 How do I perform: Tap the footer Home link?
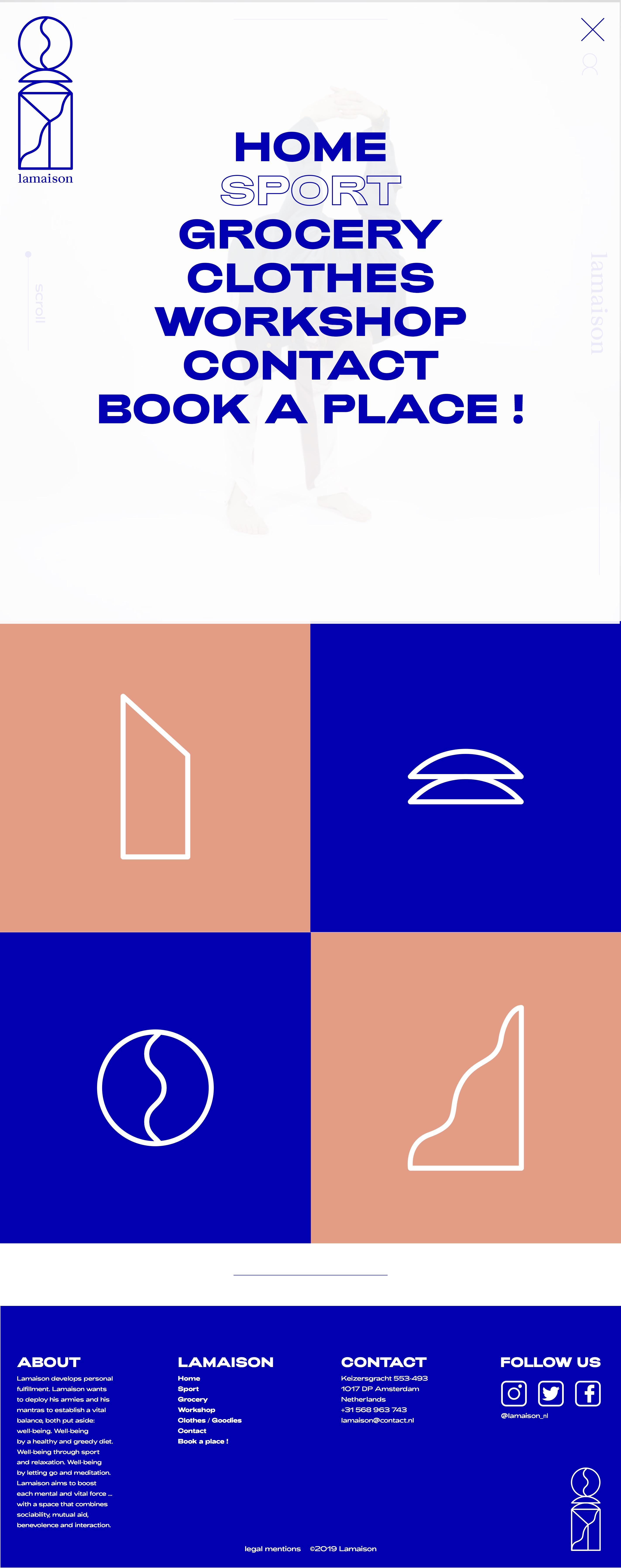tap(189, 1378)
